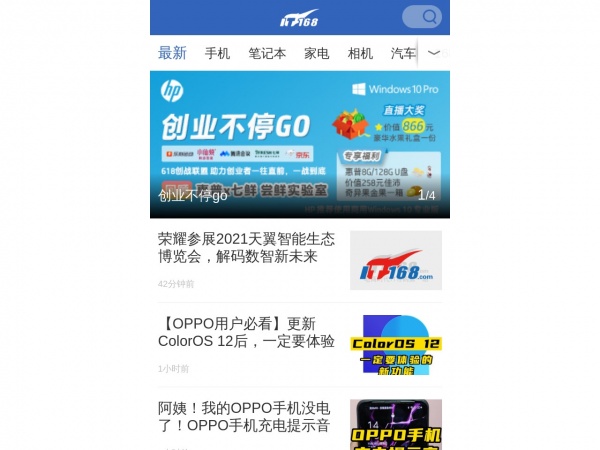The image size is (600, 450).
Task: Open the 荣耀参展2021天翼智能生态博览会 article
Action: point(247,248)
